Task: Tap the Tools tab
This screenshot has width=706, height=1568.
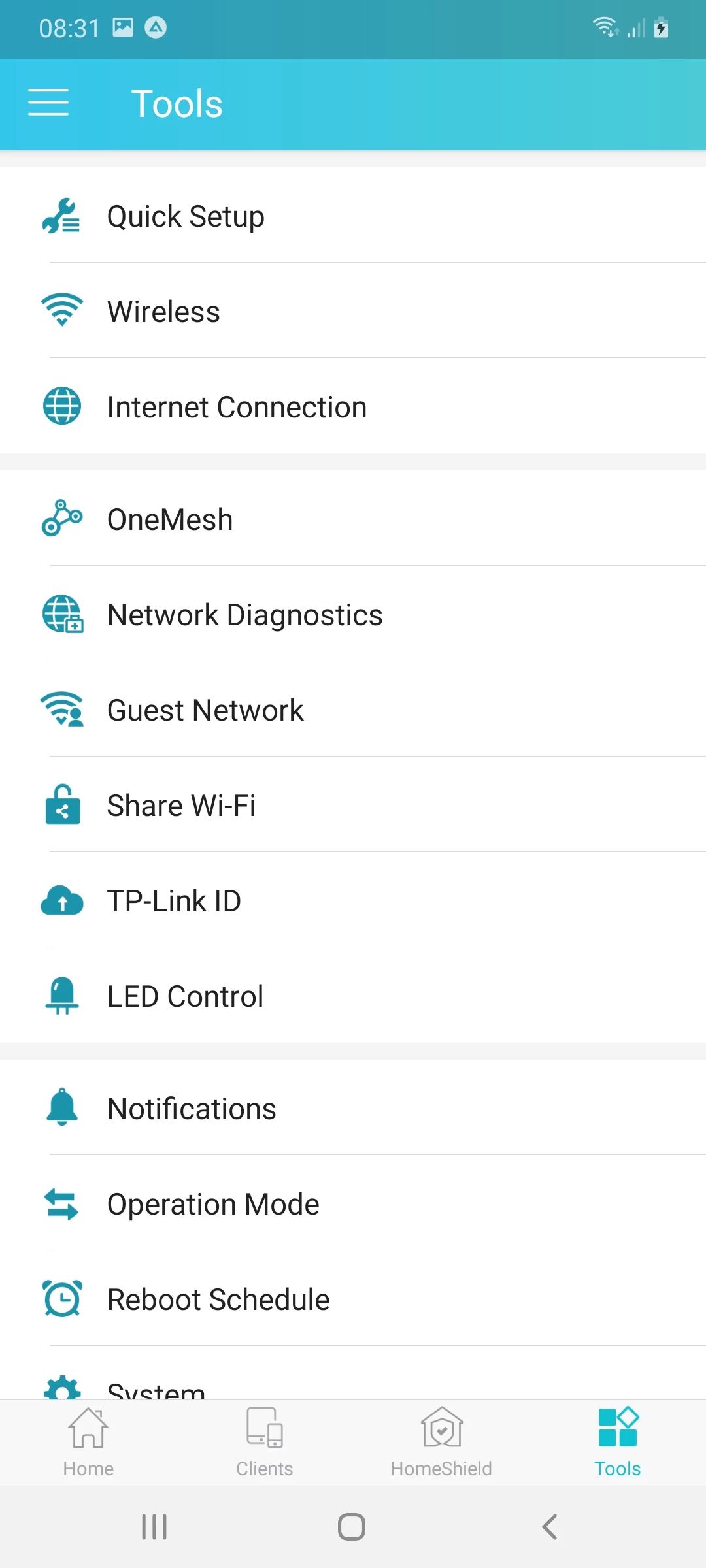Action: coord(618,1443)
